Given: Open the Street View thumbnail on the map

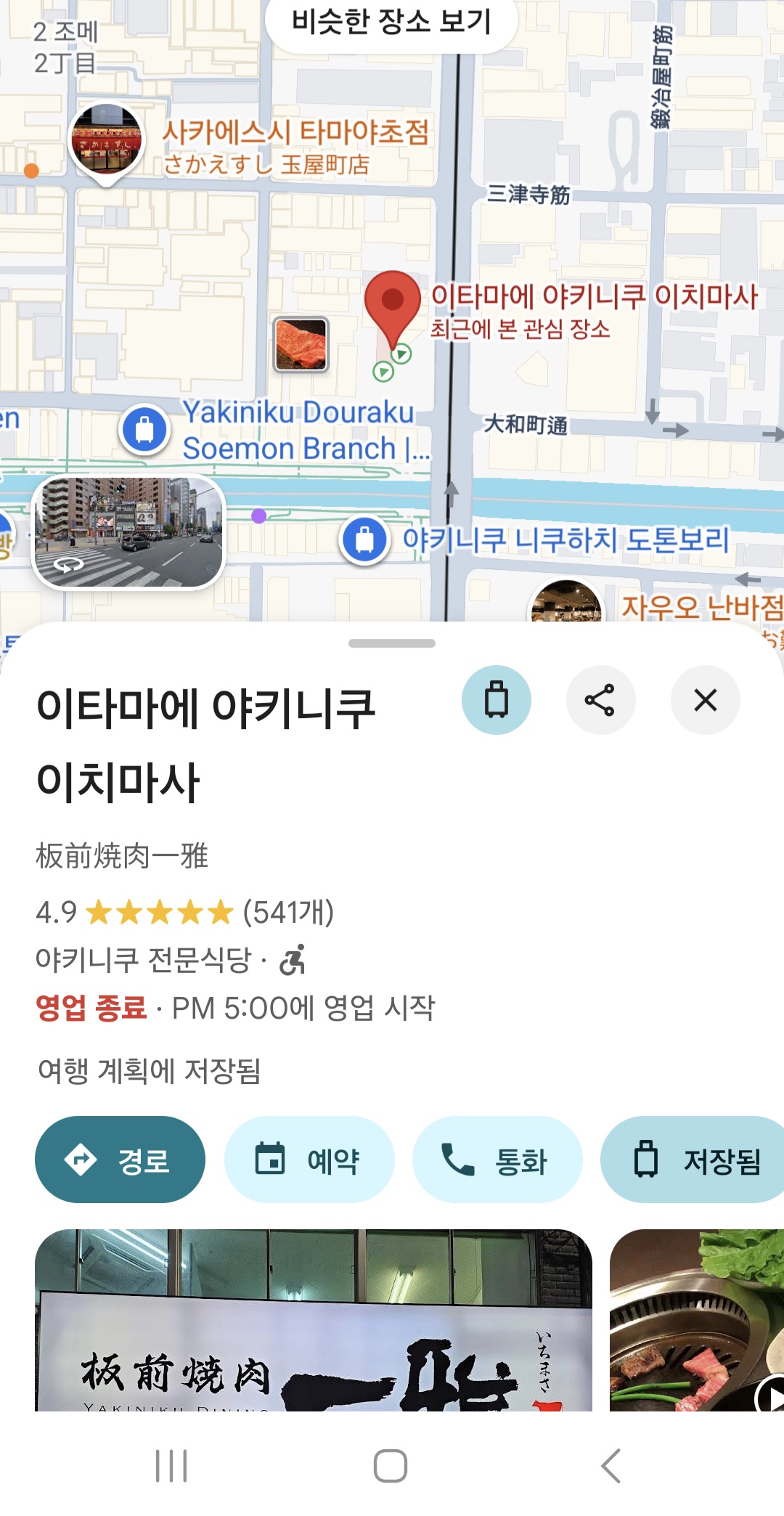Looking at the screenshot, I should point(128,532).
